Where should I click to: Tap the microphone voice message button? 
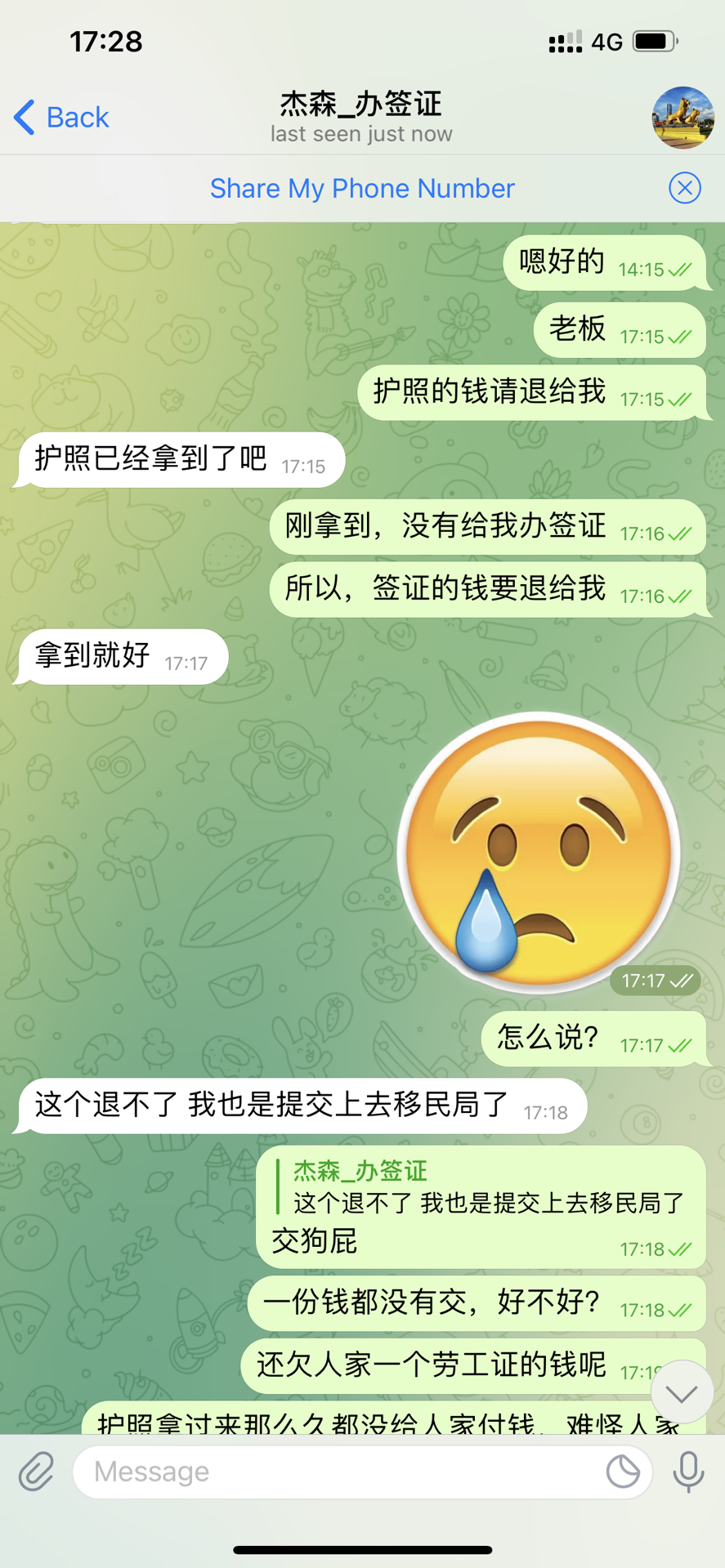tap(688, 1472)
